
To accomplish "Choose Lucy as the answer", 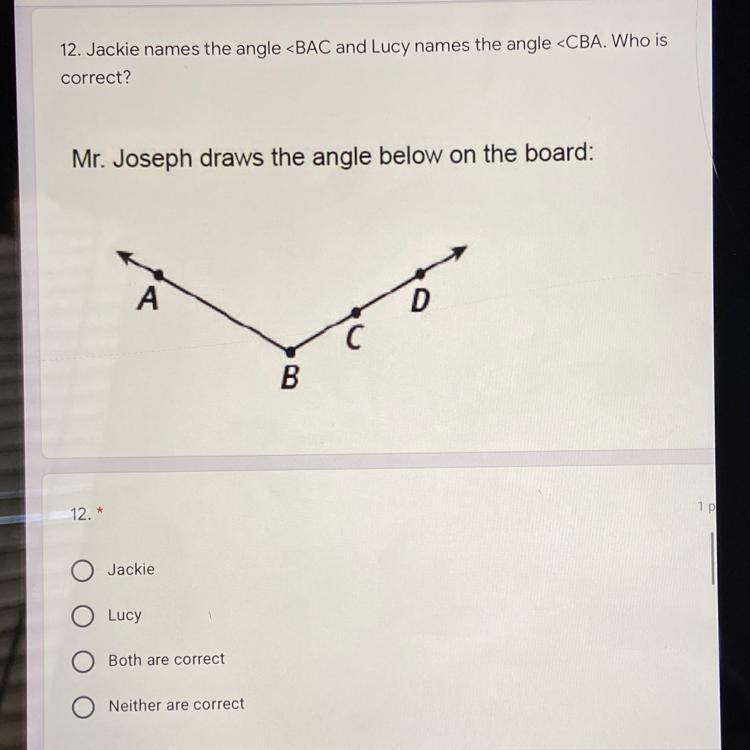I will tap(84, 616).
